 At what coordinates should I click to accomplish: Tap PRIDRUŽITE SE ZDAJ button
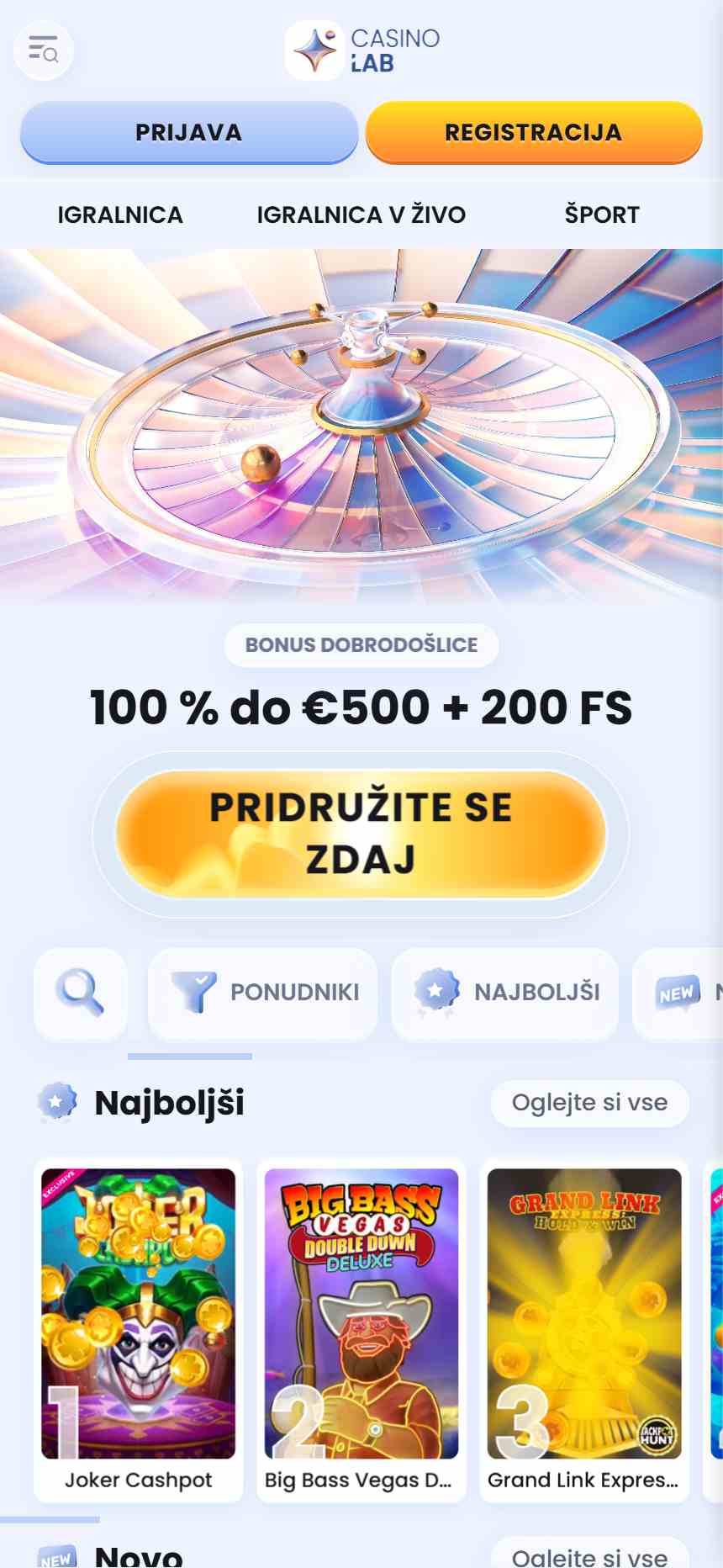pyautogui.click(x=361, y=834)
